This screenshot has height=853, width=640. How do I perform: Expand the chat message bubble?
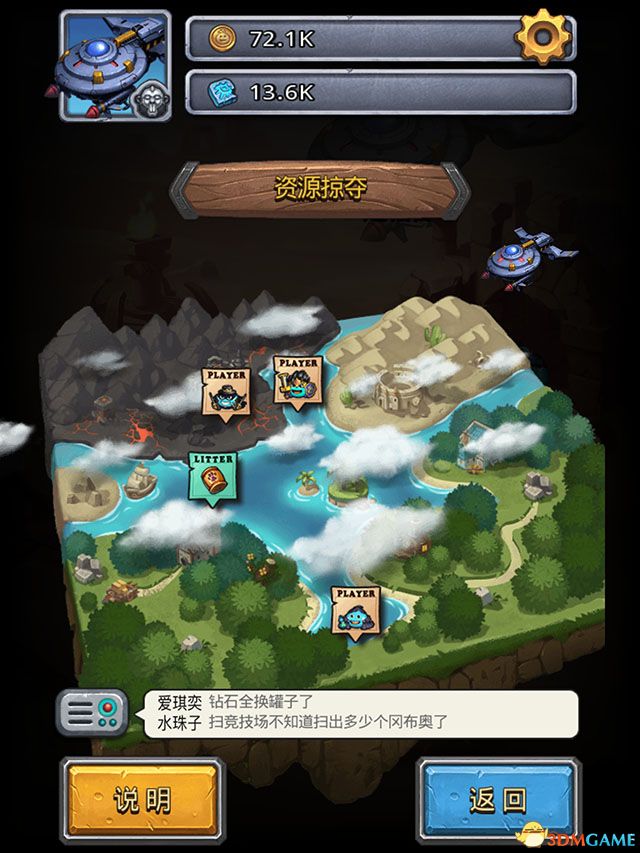pyautogui.click(x=358, y=713)
